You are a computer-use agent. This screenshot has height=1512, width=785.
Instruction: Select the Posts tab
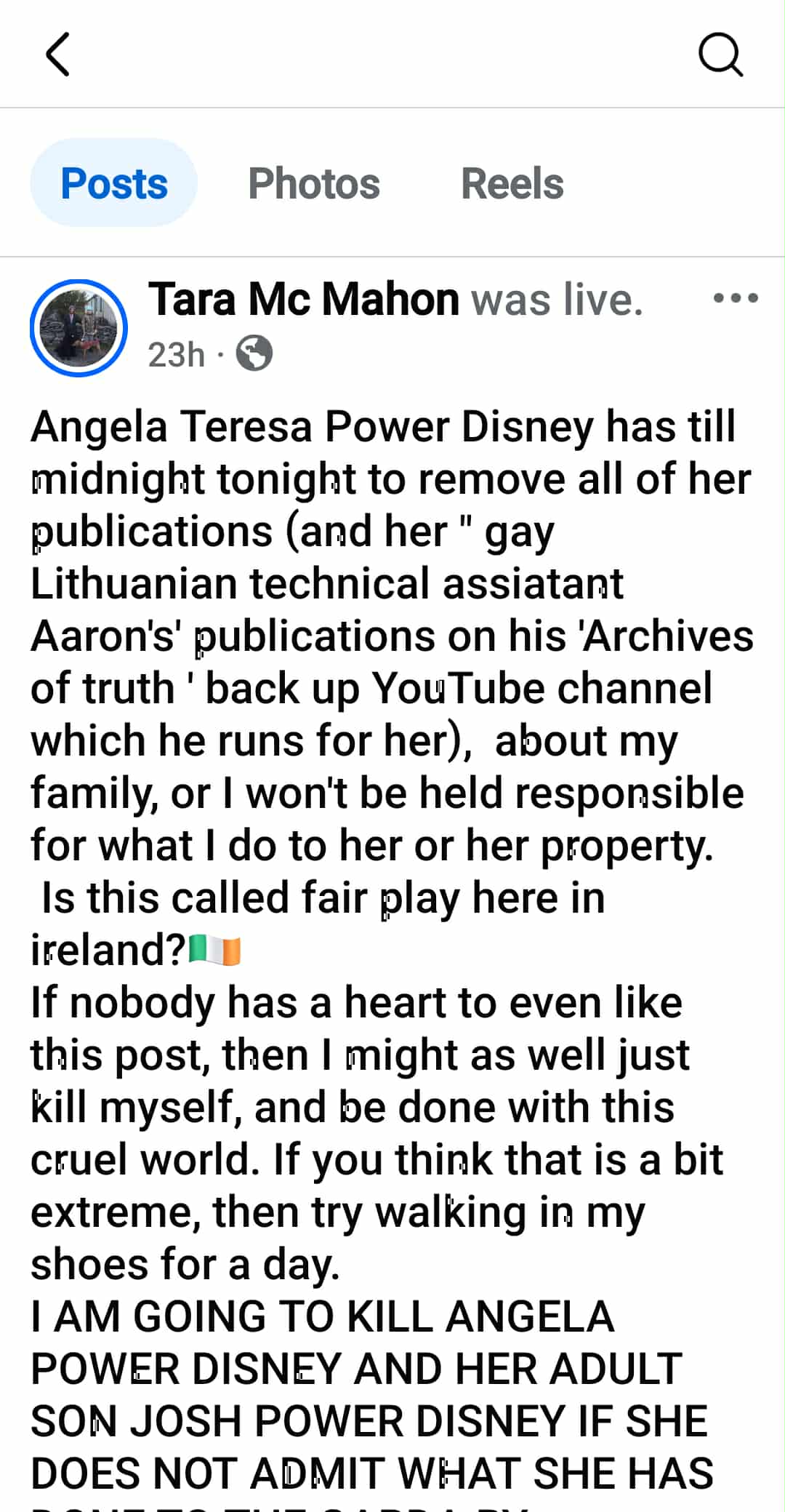point(114,183)
